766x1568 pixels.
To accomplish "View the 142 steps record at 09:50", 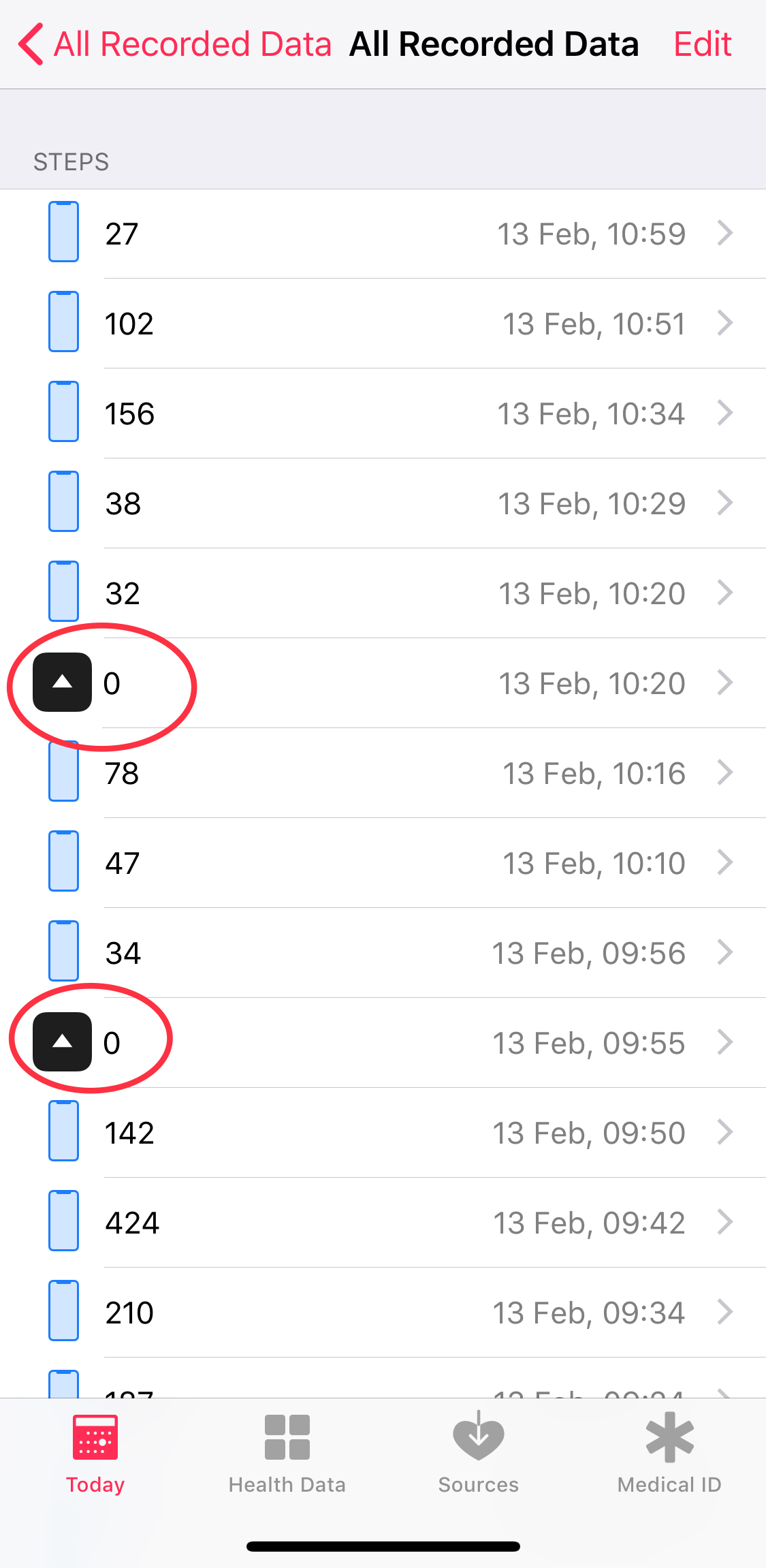I will [x=383, y=1133].
